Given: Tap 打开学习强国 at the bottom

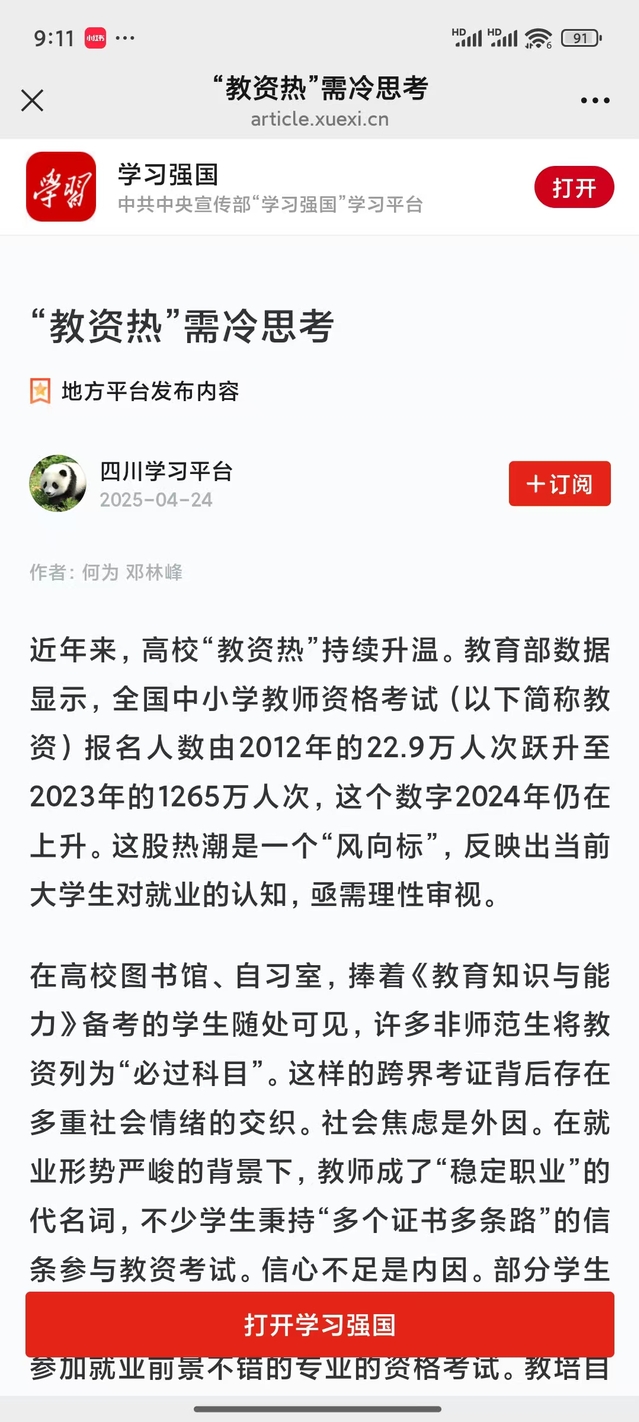Looking at the screenshot, I should pos(320,1325).
